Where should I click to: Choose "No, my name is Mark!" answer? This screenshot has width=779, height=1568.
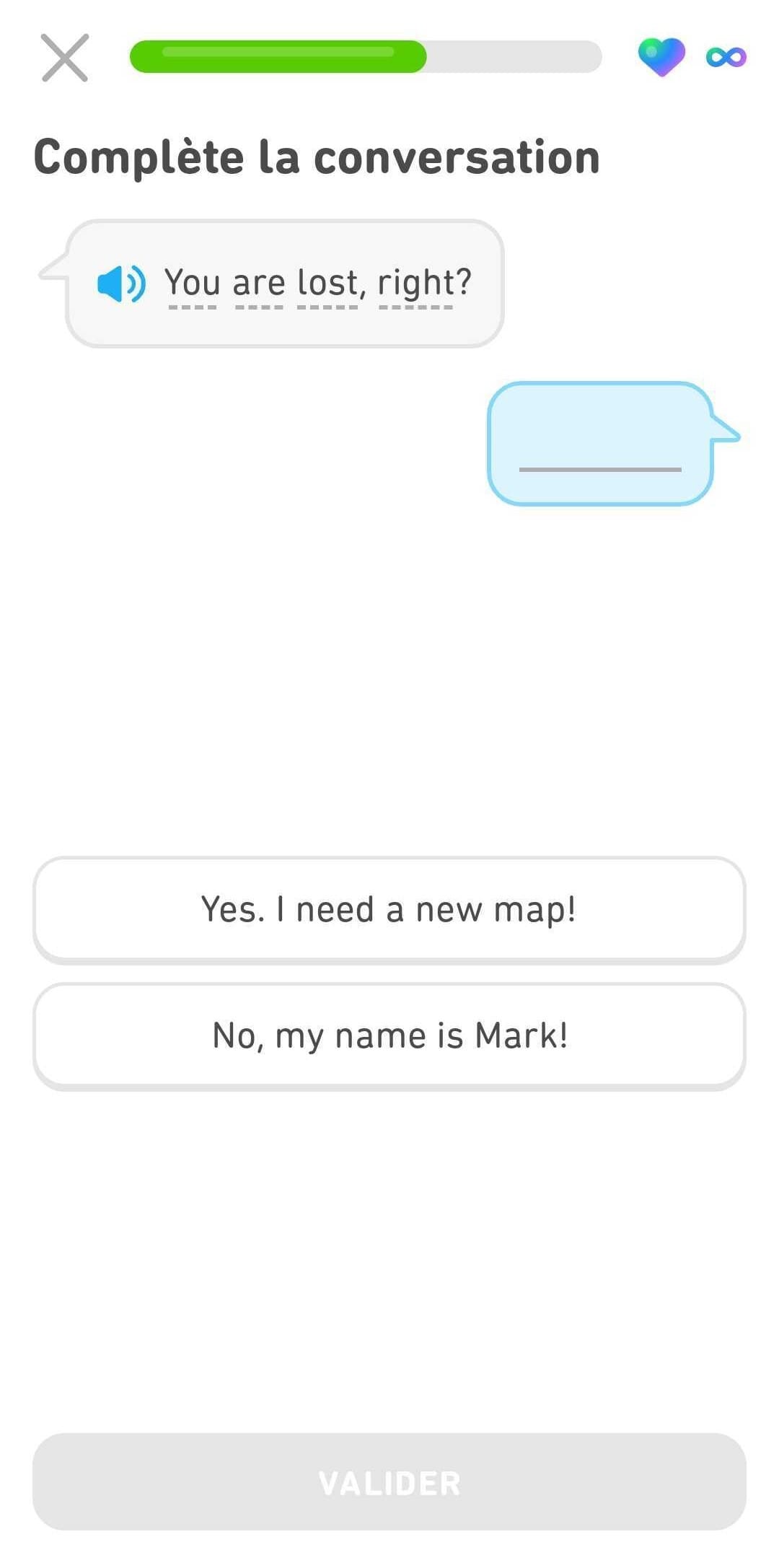(389, 1035)
